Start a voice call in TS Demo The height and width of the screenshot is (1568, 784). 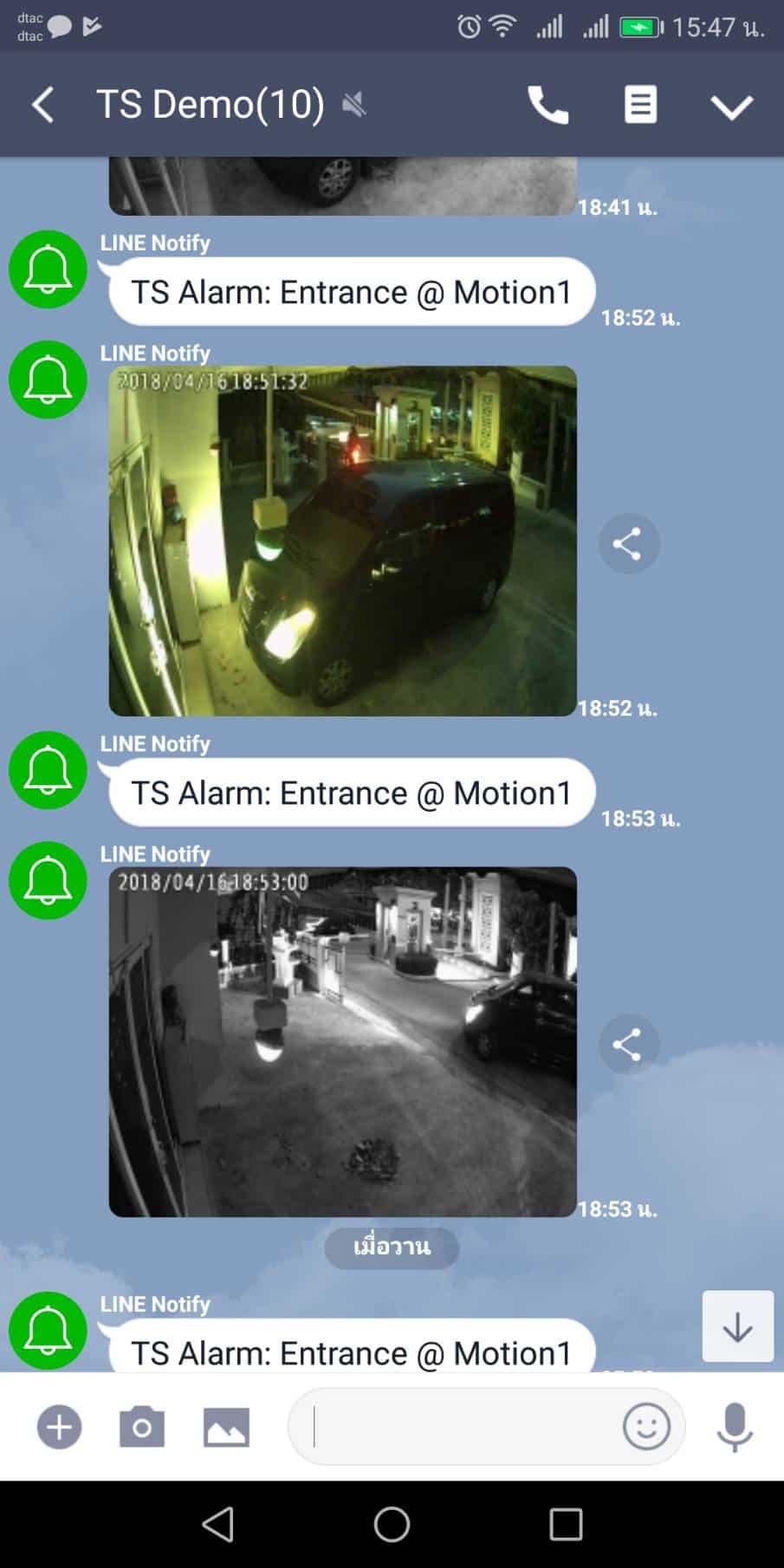(548, 105)
